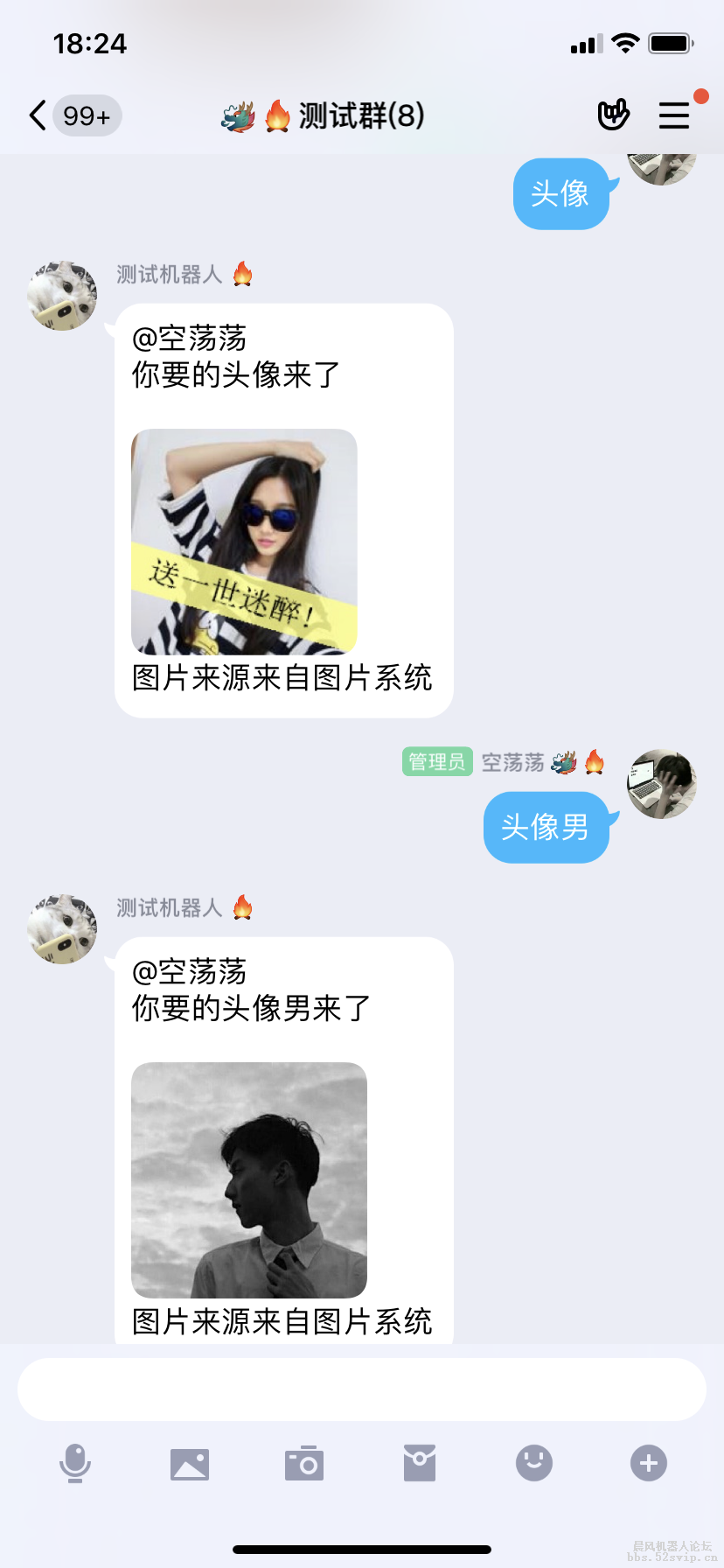Open group settings via hamburger icon
Viewport: 724px width, 1568px height.
(x=674, y=115)
